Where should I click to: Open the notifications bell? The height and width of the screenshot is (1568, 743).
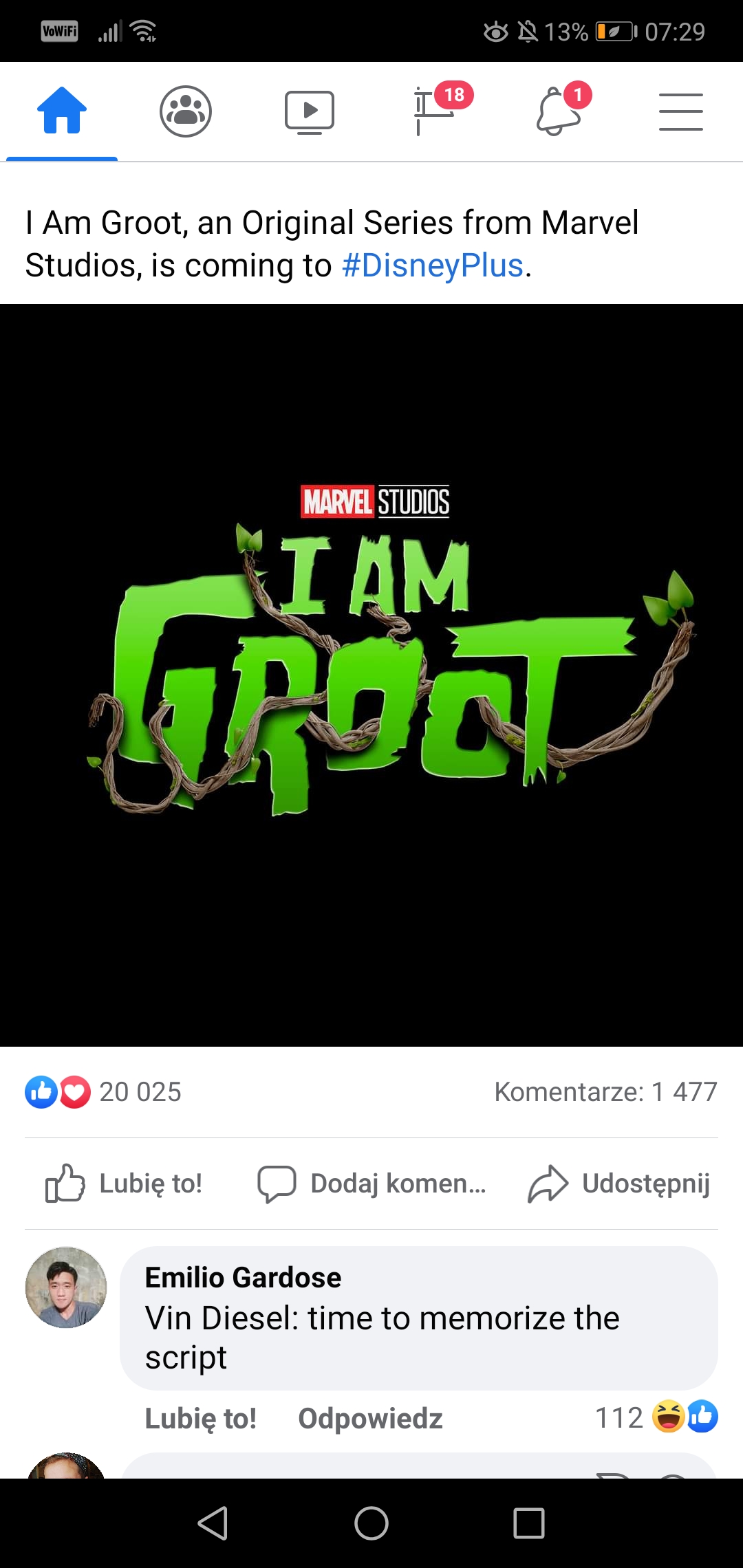pos(559,111)
